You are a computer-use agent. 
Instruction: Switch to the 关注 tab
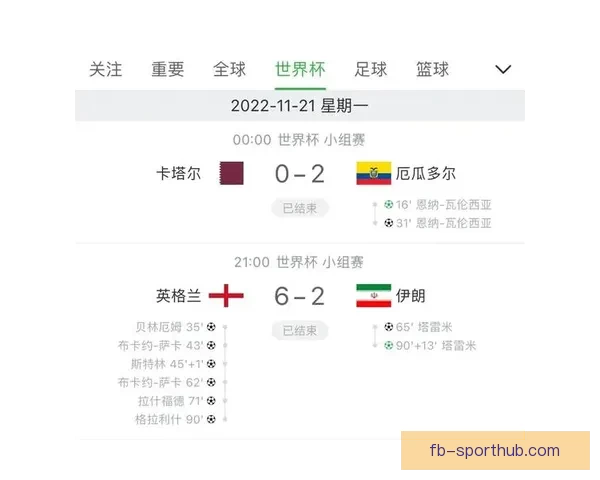click(x=105, y=69)
